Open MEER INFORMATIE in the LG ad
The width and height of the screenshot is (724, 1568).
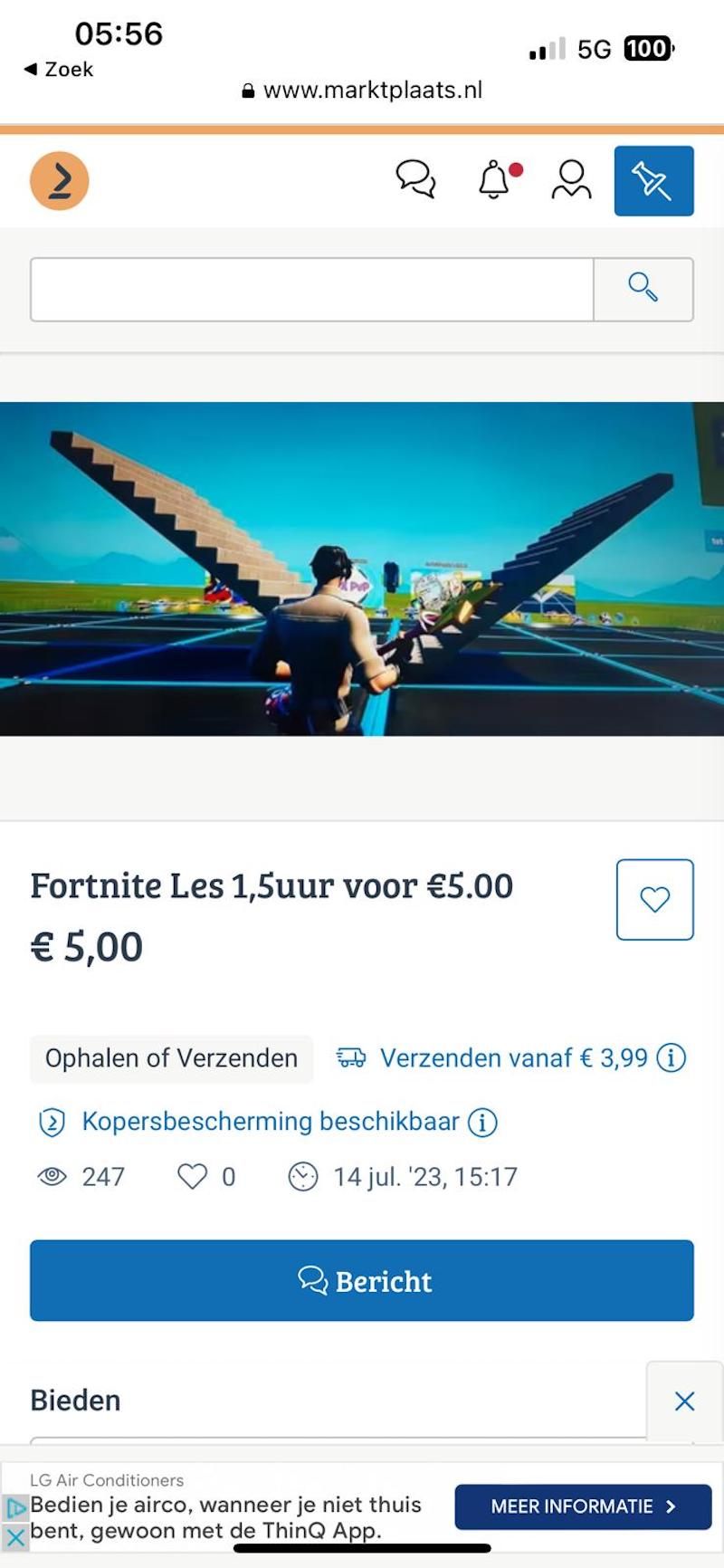(580, 1506)
